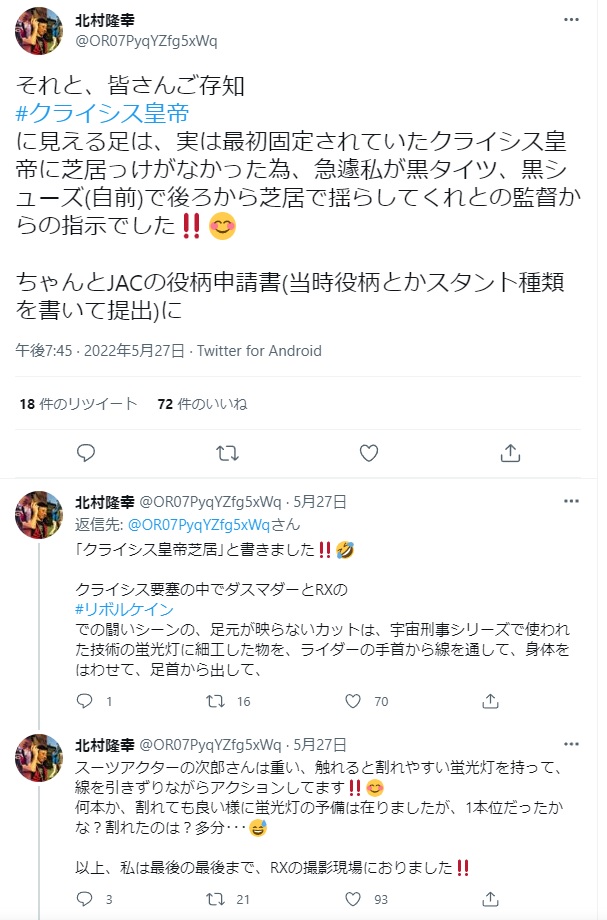Viewport: 607px width, 920px height.
Task: Open 北村隆幸's profile avatar on main tweet
Action: click(40, 30)
